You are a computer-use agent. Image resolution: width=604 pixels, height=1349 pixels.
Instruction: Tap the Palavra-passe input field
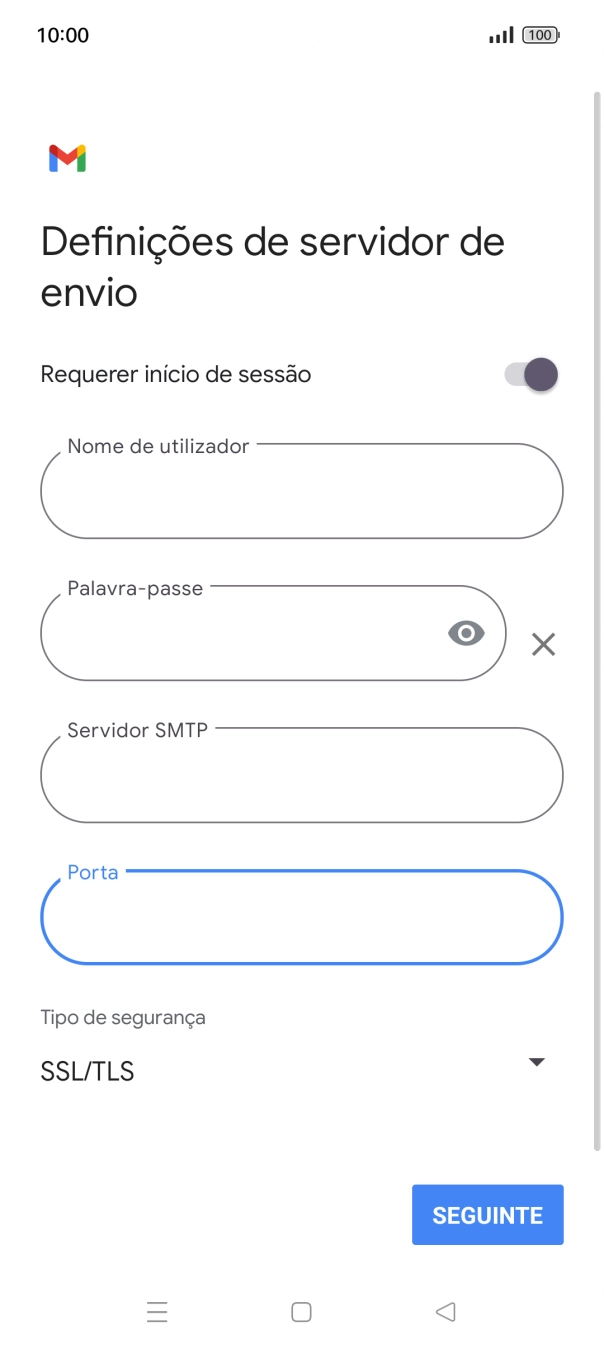[240, 634]
